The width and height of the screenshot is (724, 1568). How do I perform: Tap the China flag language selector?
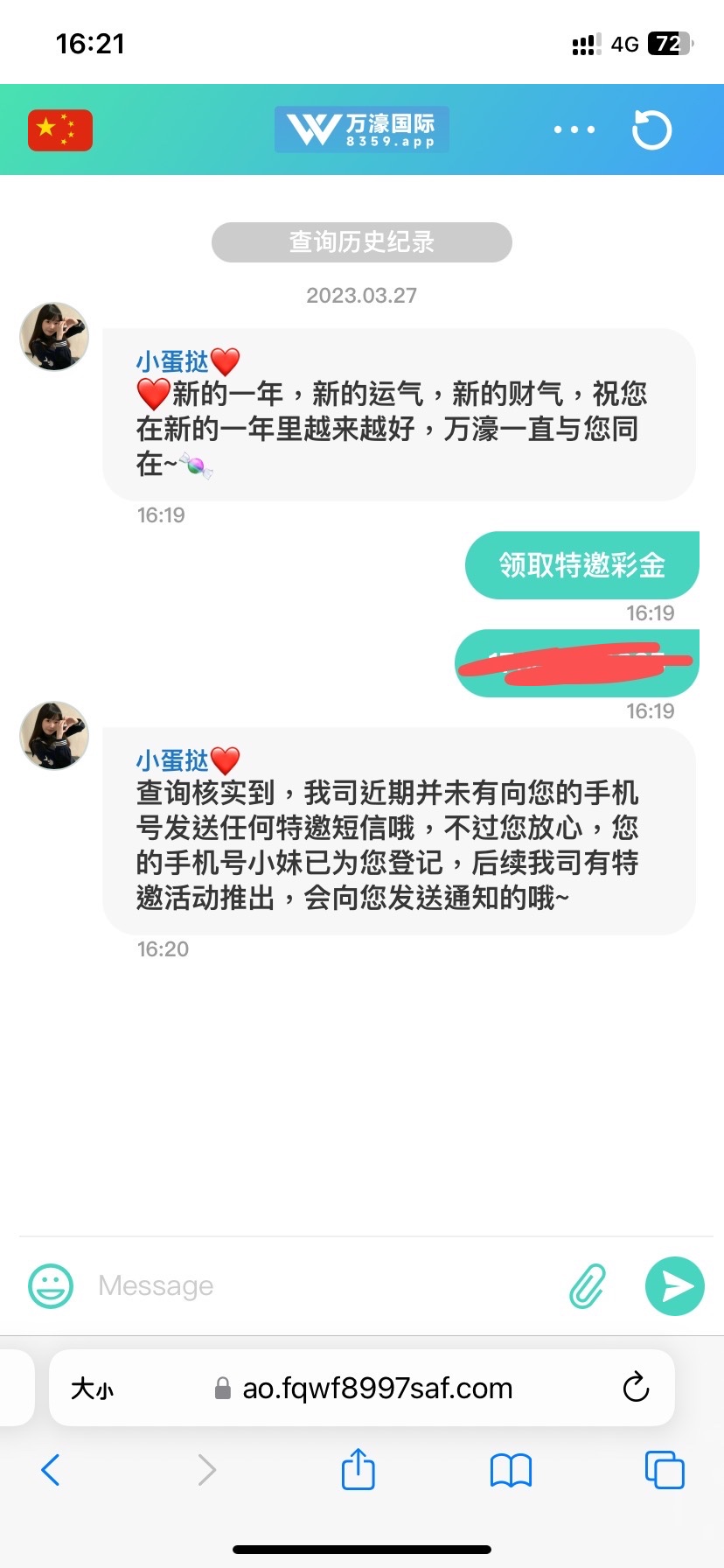pos(60,130)
